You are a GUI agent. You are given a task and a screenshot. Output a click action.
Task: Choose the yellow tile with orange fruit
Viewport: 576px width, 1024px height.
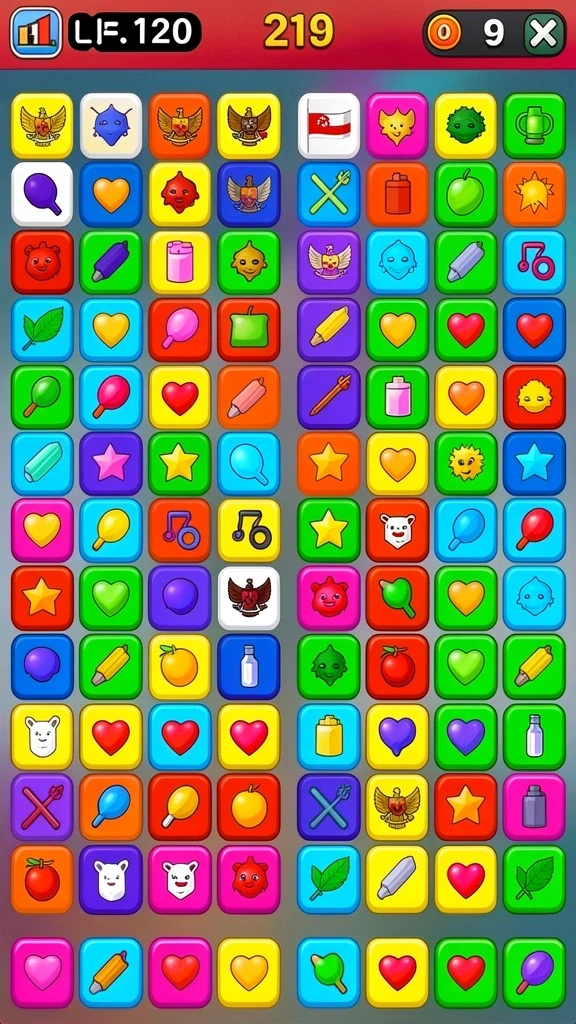point(180,666)
